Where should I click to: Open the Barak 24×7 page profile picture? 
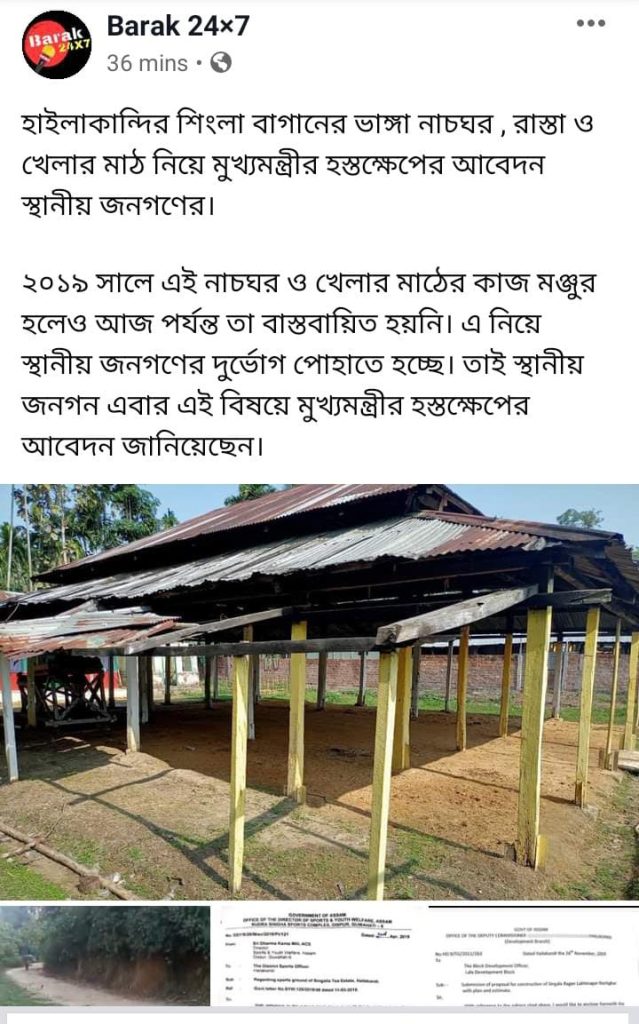[x=56, y=45]
